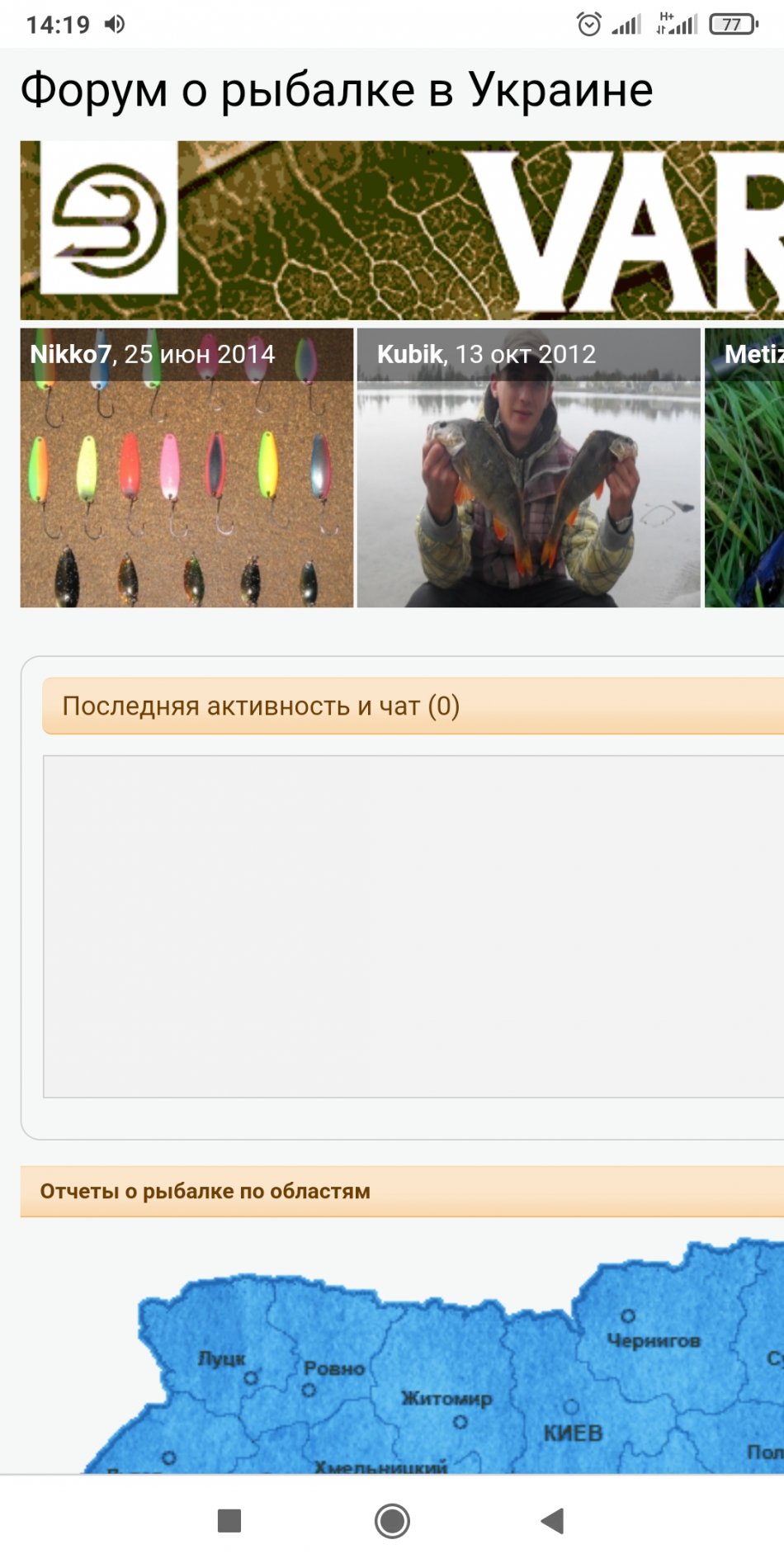This screenshot has height=1568, width=784.
Task: Open Kubik's photo from 13 окт 2012
Action: (528, 469)
